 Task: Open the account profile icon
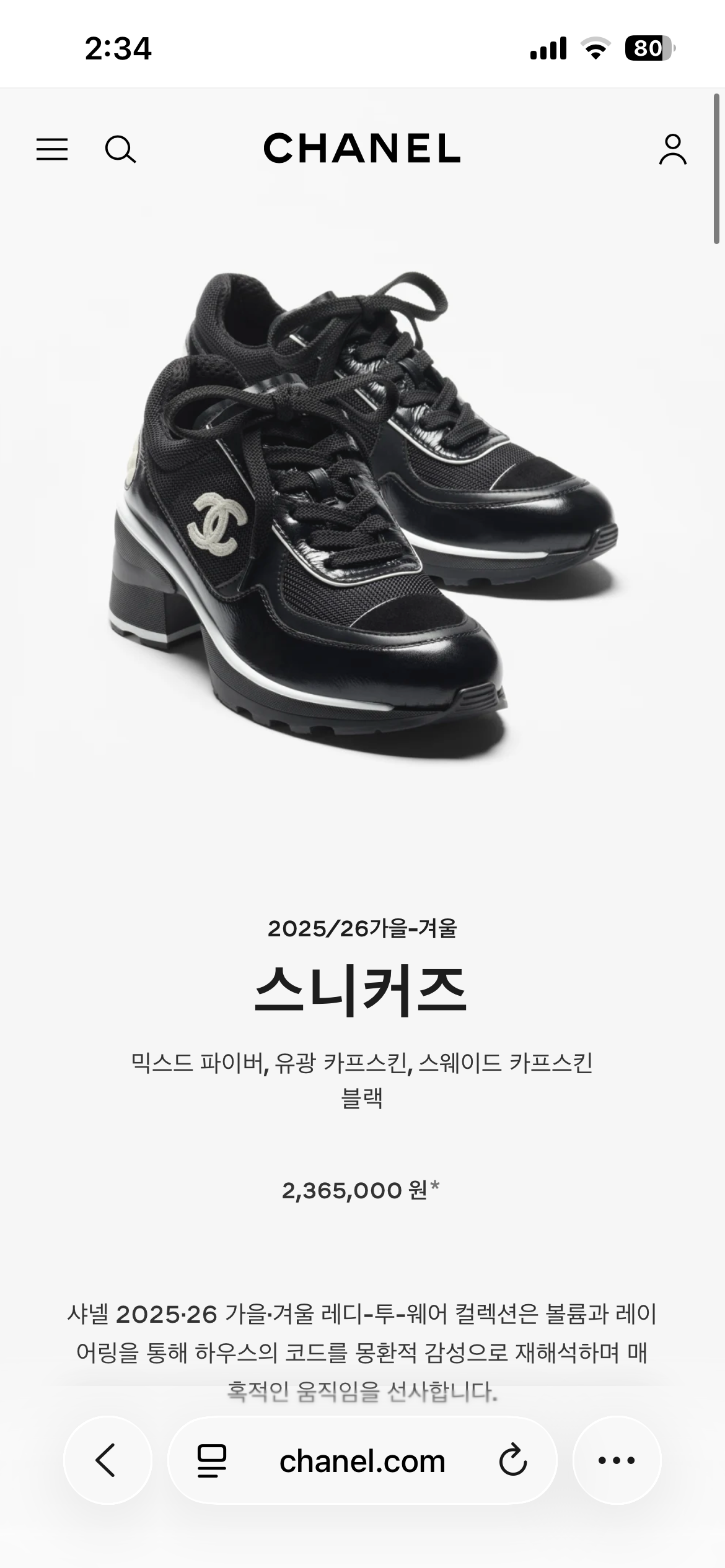pos(672,149)
